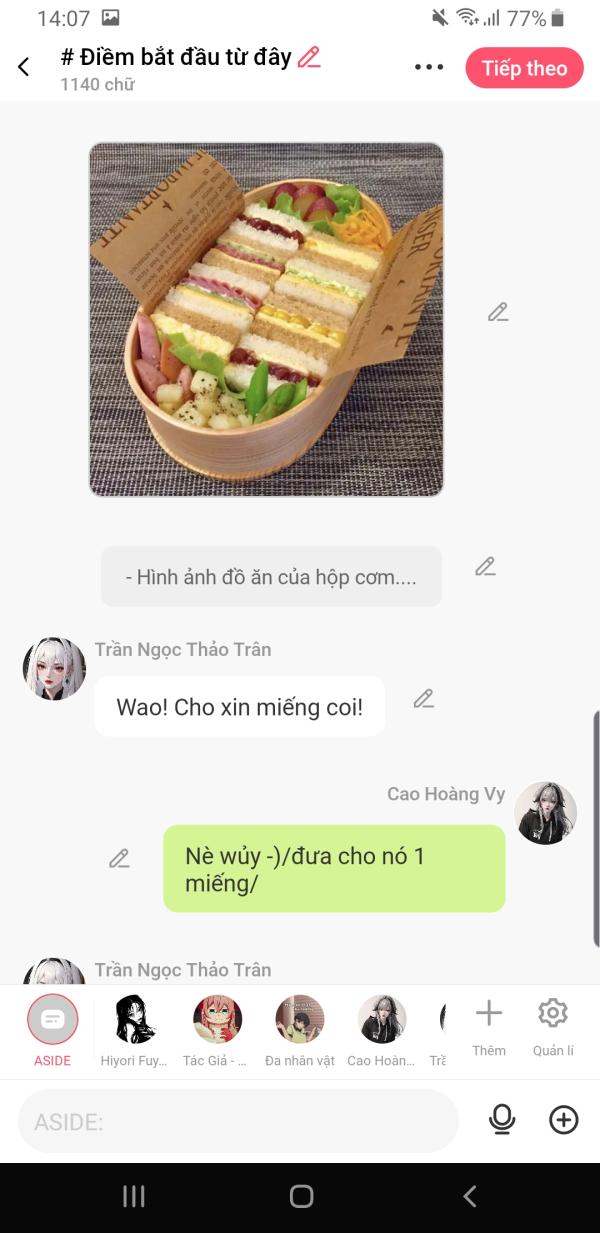Viewport: 600px width, 1233px height.
Task: Start voice input with the microphone
Action: 502,1120
